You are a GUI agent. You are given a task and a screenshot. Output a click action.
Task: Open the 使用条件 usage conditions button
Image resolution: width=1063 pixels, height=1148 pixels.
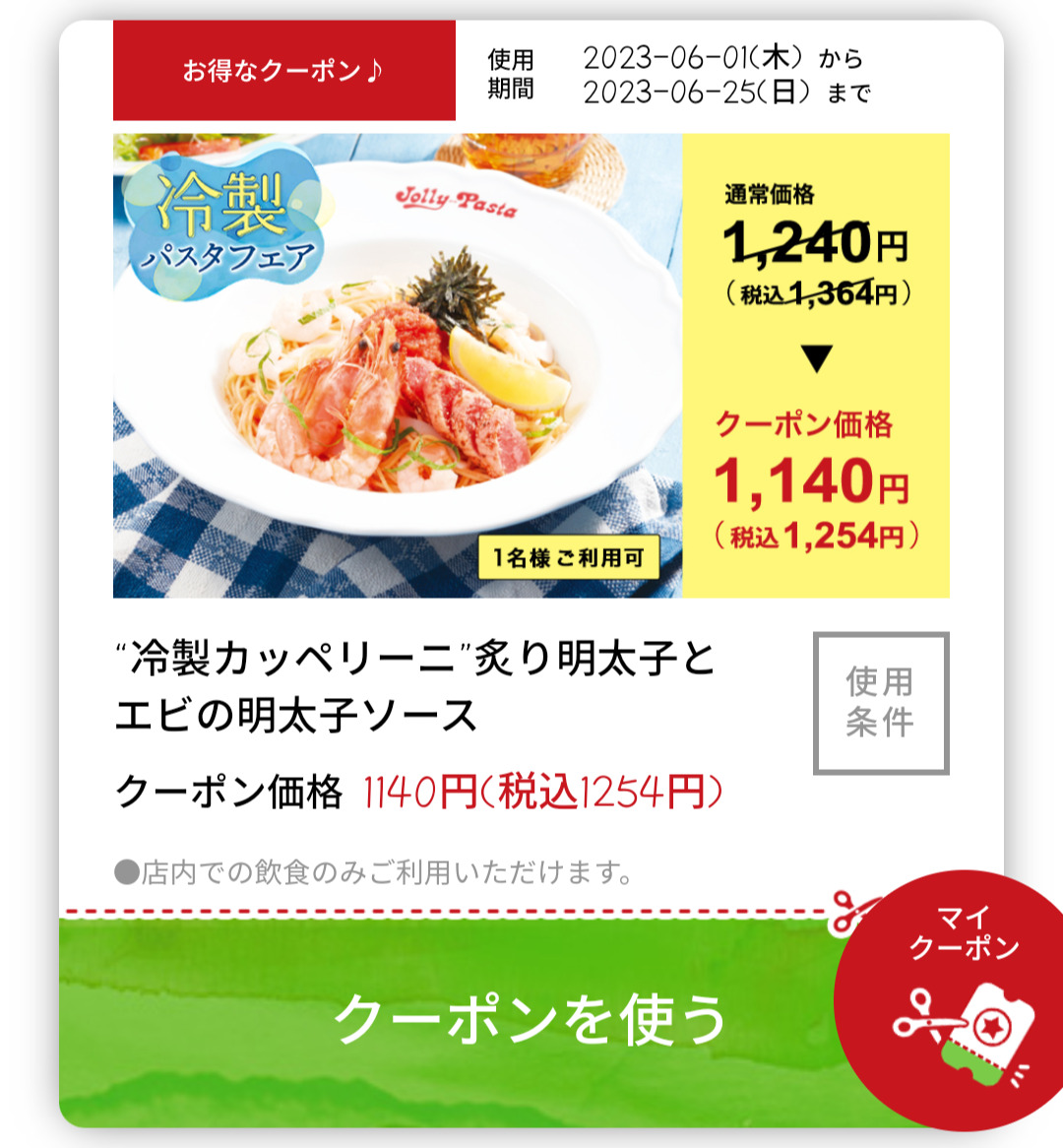[x=881, y=703]
